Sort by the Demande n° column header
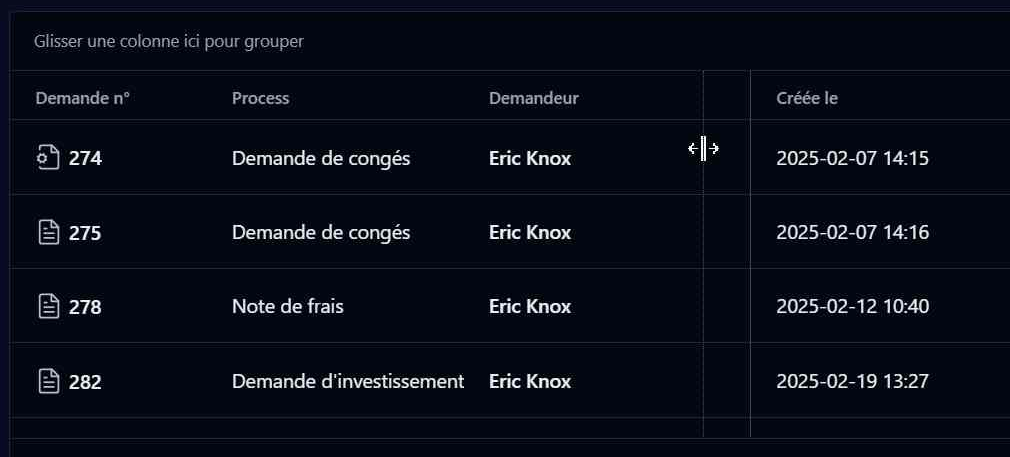This screenshot has height=457, width=1010. 83,98
